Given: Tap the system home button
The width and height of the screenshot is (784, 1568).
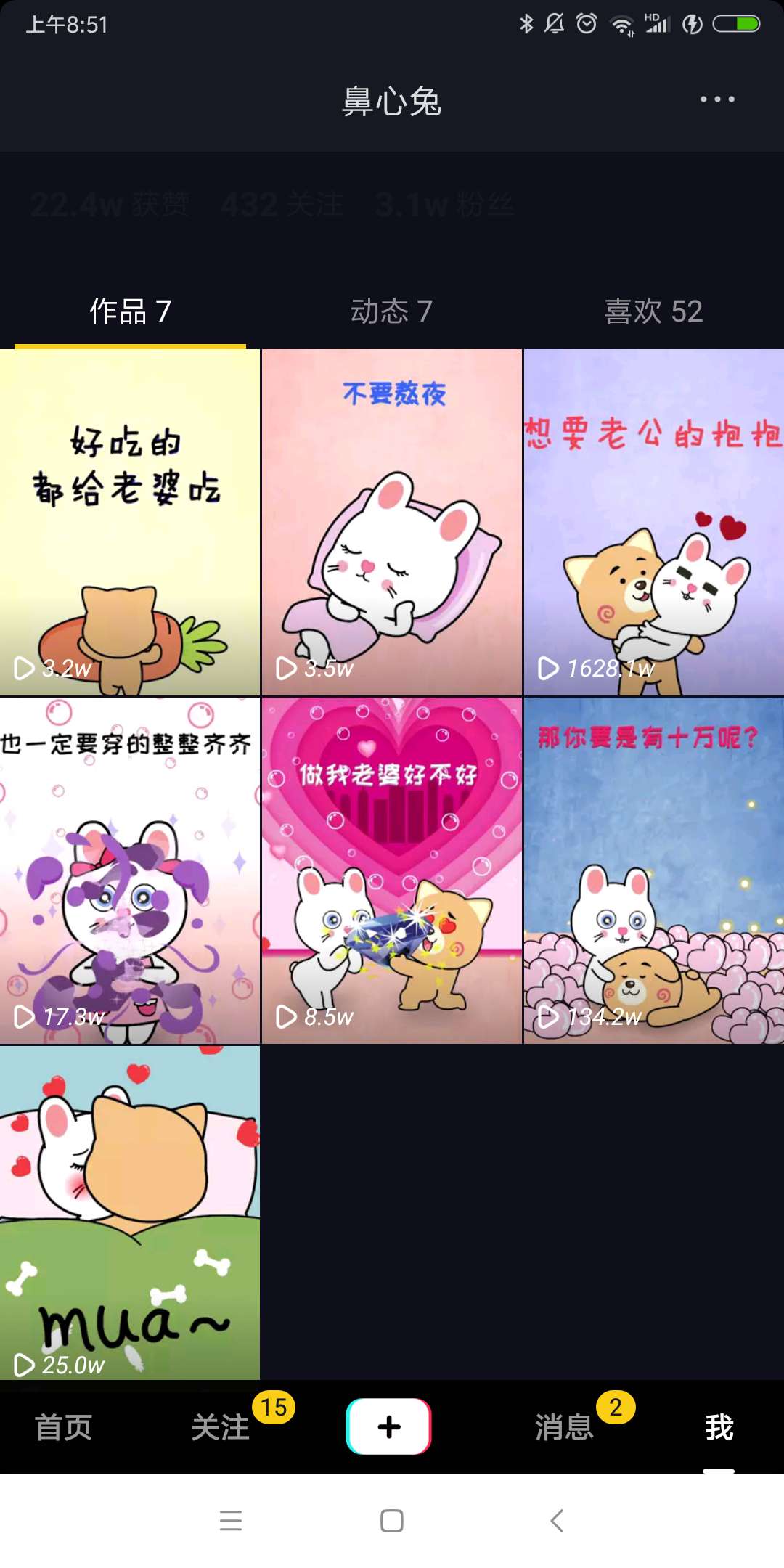Looking at the screenshot, I should pyautogui.click(x=391, y=1520).
